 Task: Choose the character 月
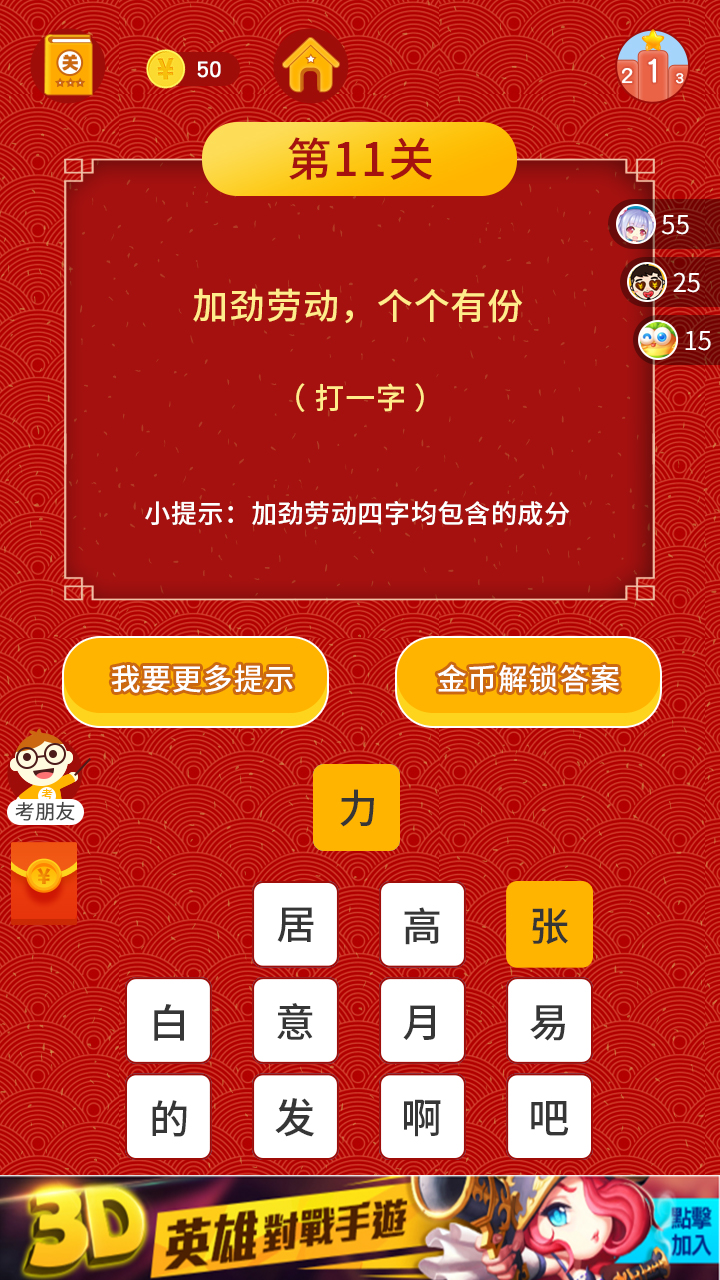coord(422,1020)
